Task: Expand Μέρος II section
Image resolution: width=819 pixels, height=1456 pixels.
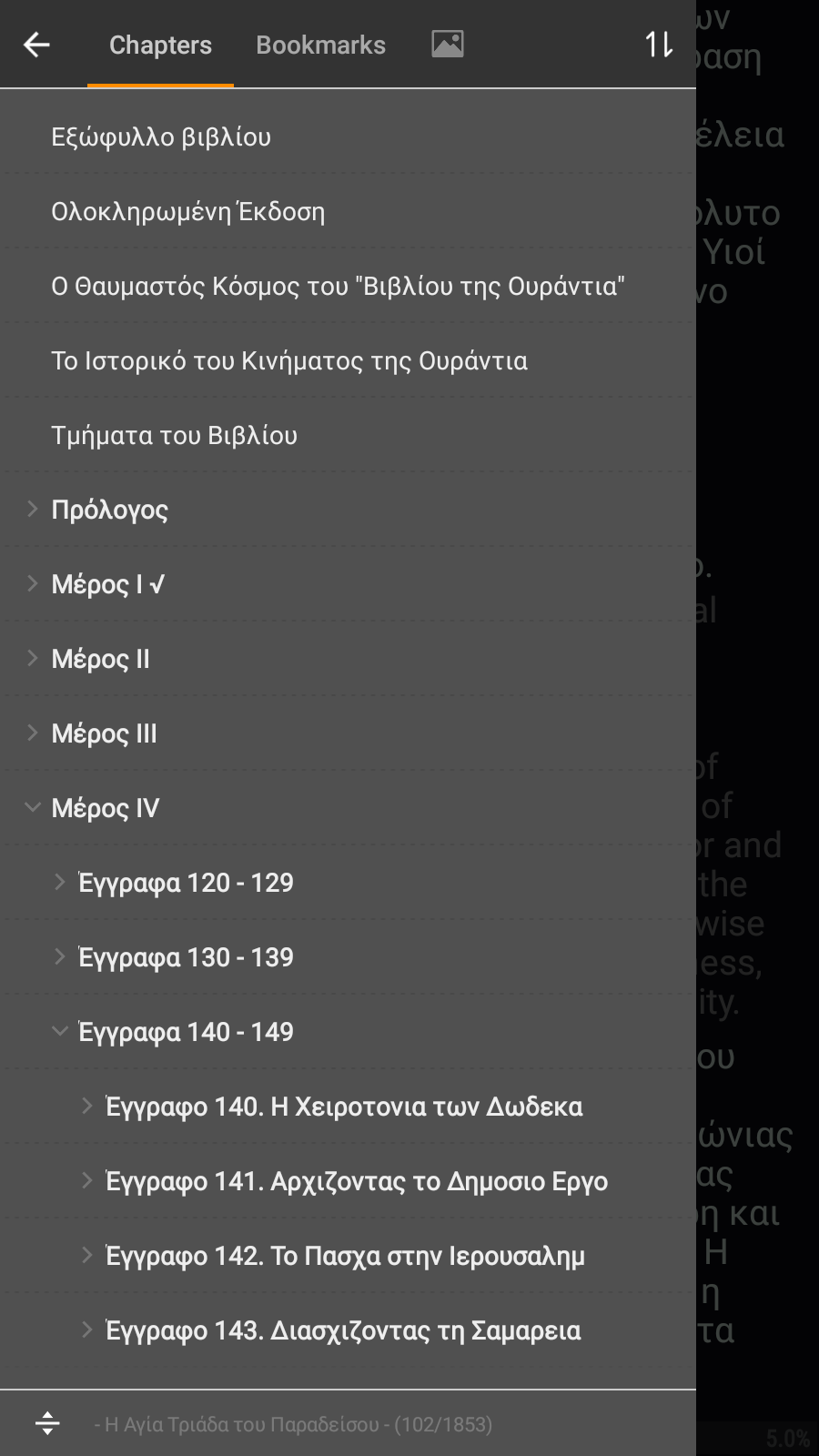Action: [33, 659]
